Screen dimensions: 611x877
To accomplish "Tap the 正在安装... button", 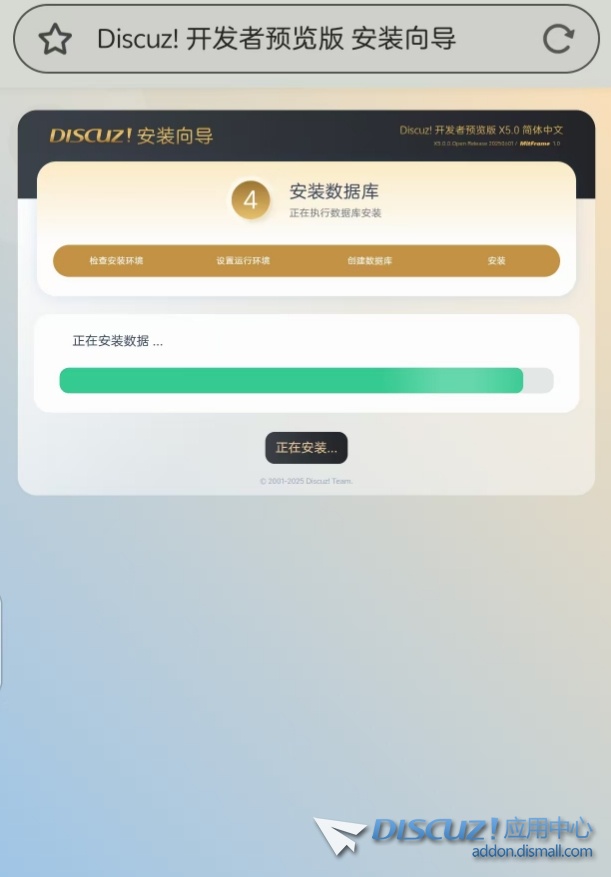I will click(x=306, y=448).
